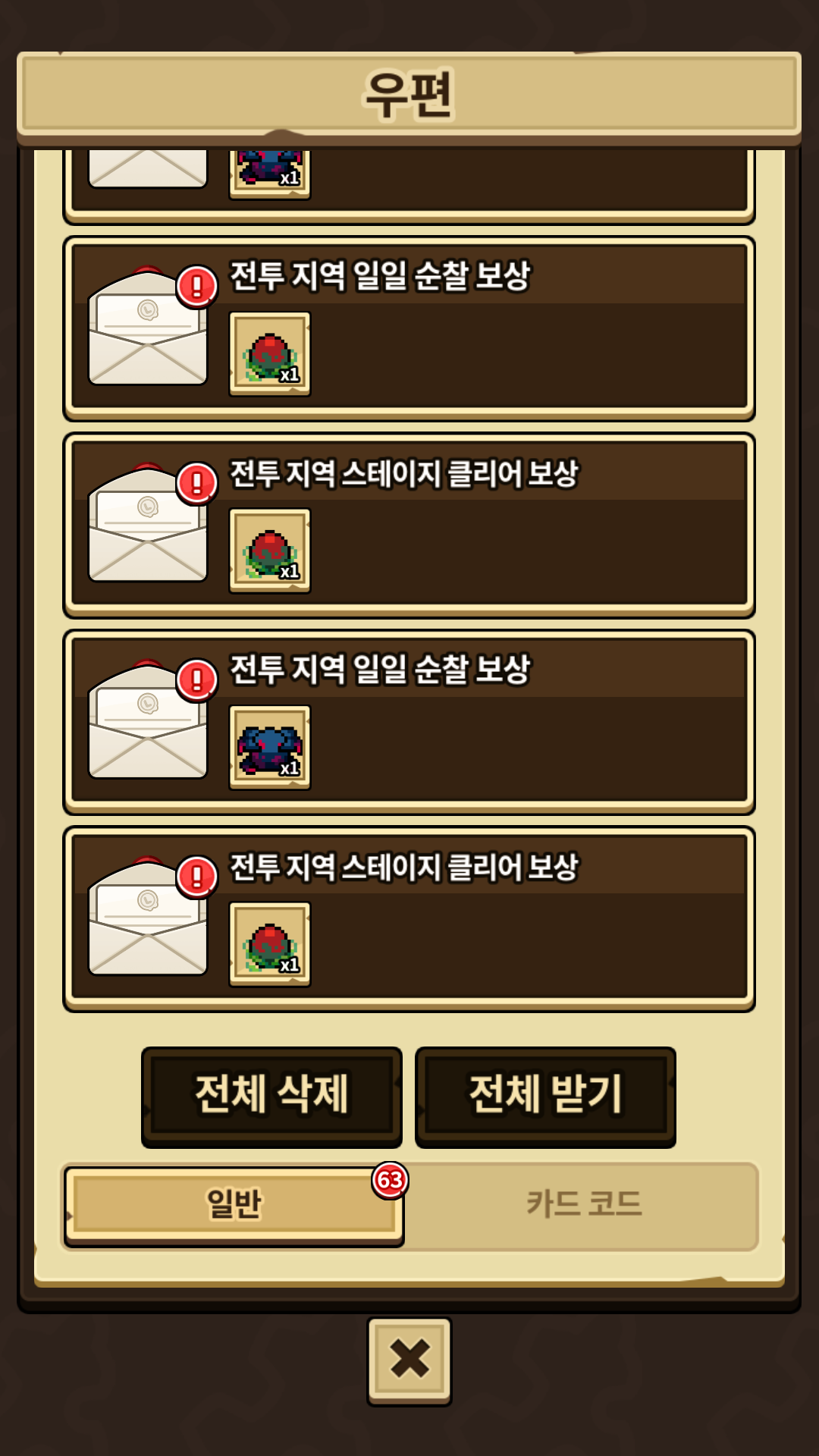Viewport: 819px width, 1456px height.
Task: Switch to the 카드 코드 tab
Action: pyautogui.click(x=583, y=1203)
